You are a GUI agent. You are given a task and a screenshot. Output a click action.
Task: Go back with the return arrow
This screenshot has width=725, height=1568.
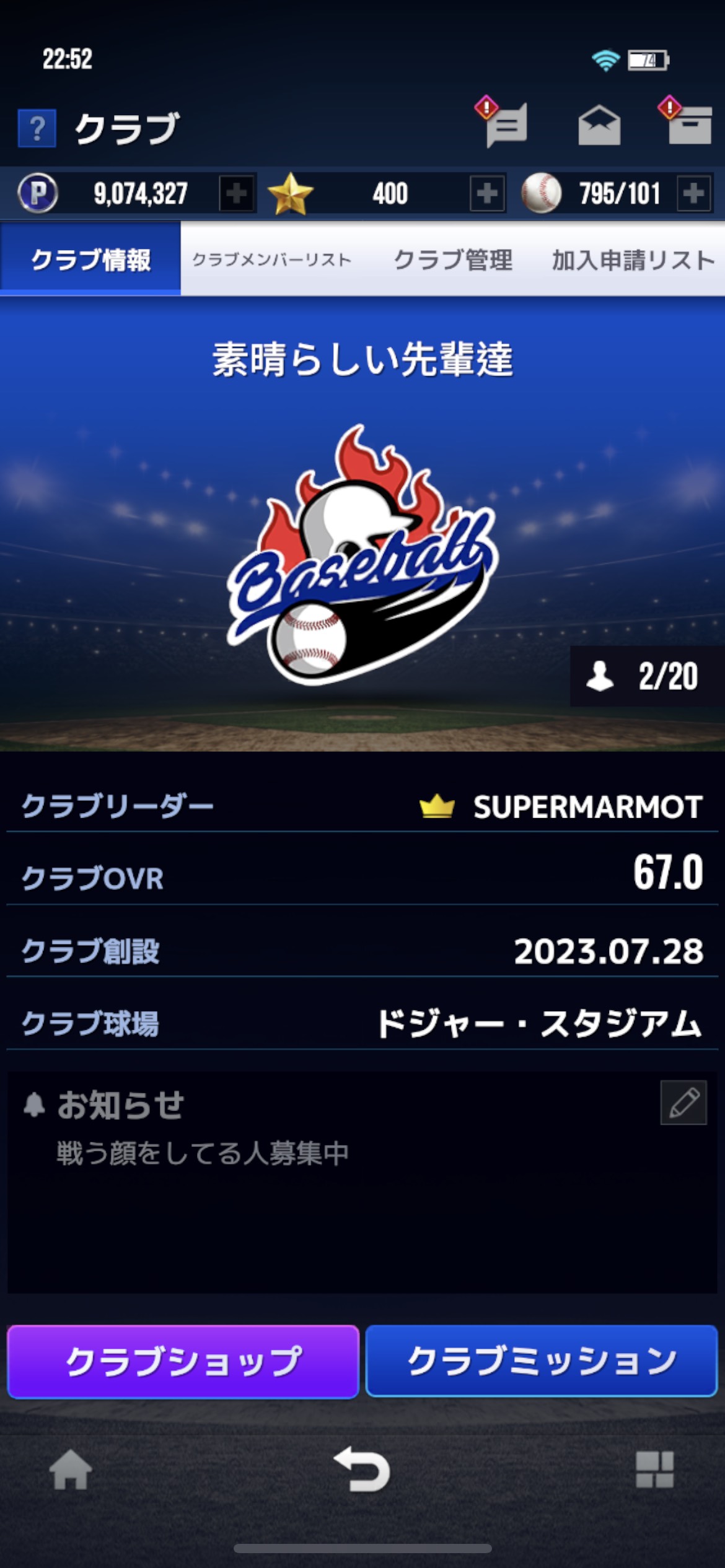[362, 1469]
